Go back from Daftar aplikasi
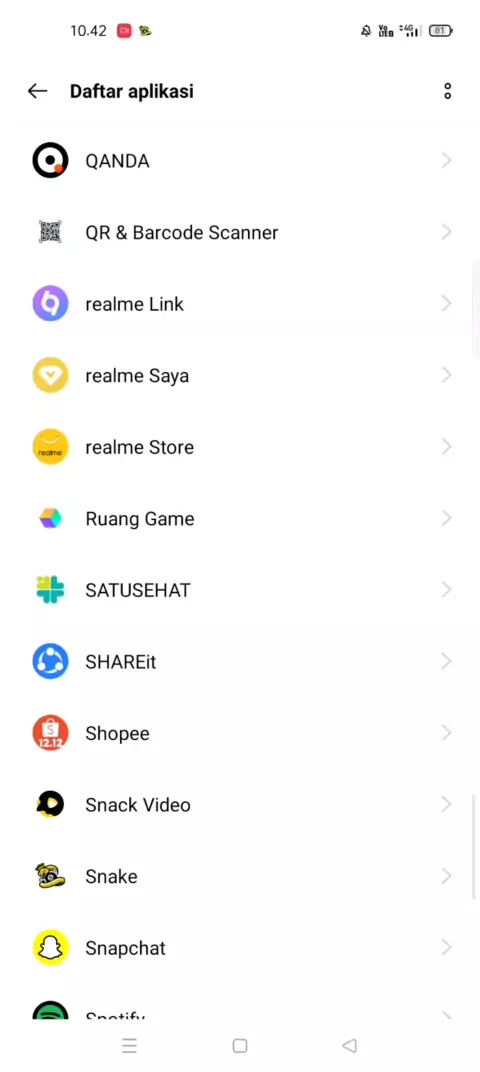Screen dimensions: 480x1072 click(38, 91)
